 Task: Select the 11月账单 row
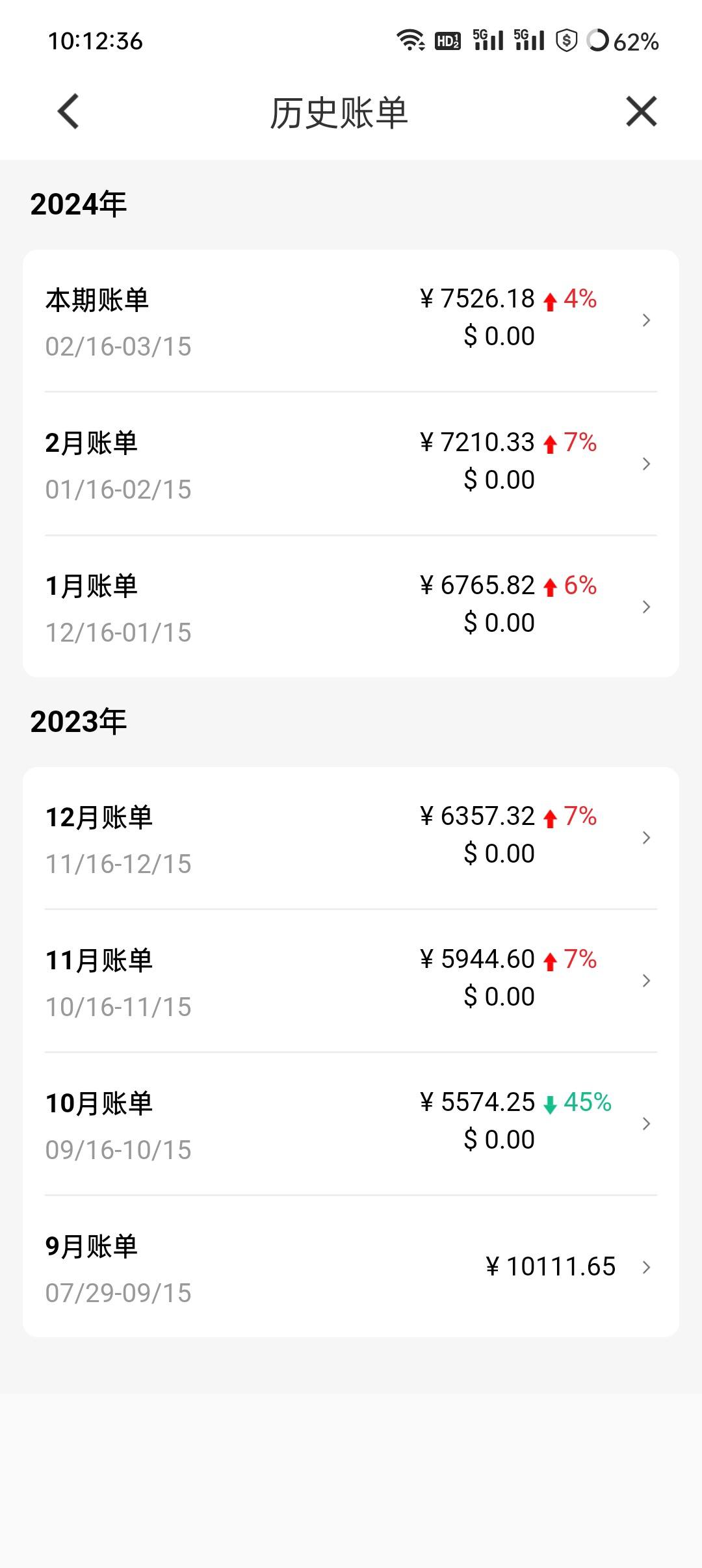[x=351, y=981]
